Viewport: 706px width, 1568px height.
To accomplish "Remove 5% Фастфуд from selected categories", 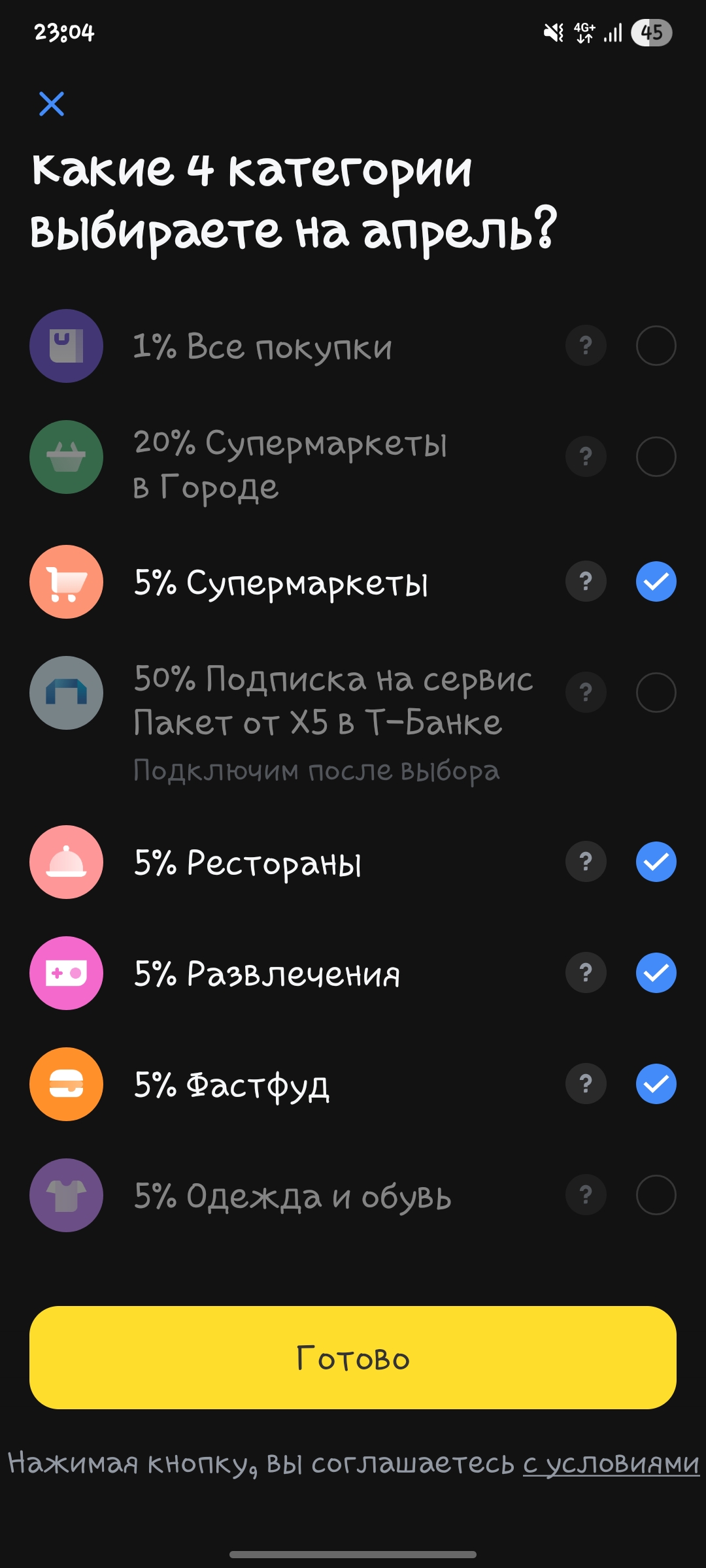I will coord(656,1084).
